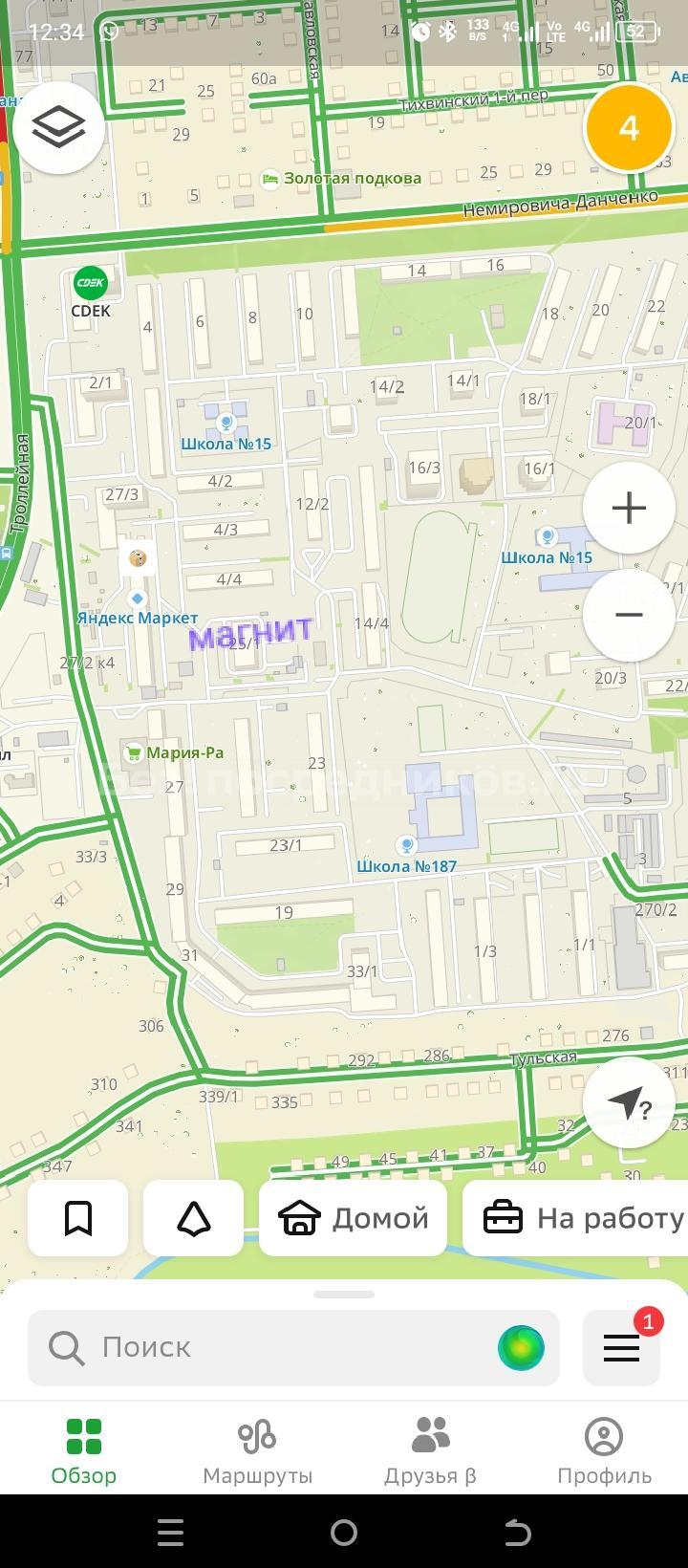Tap the traffic score 4 indicator
688x1568 pixels.
(629, 127)
